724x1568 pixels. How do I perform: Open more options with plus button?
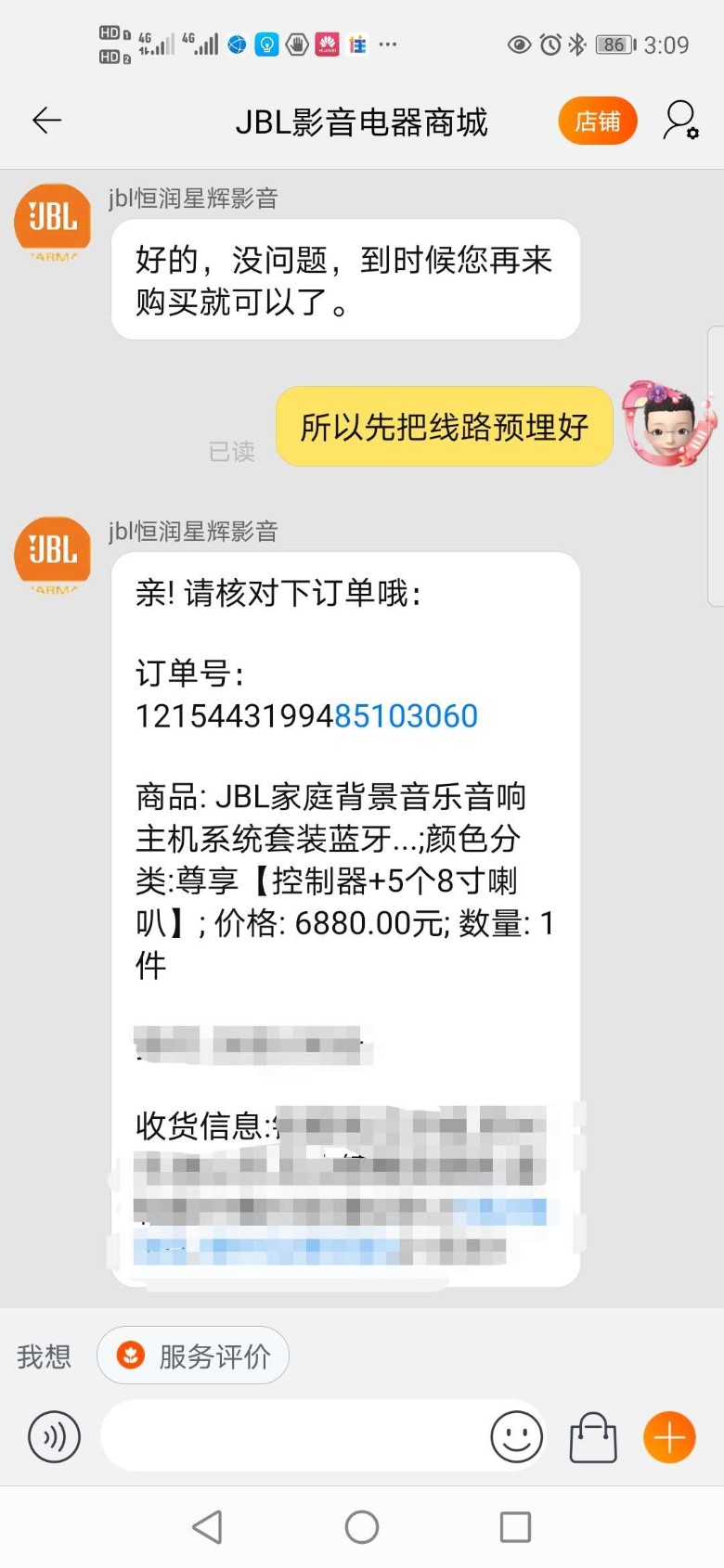pos(669,1437)
